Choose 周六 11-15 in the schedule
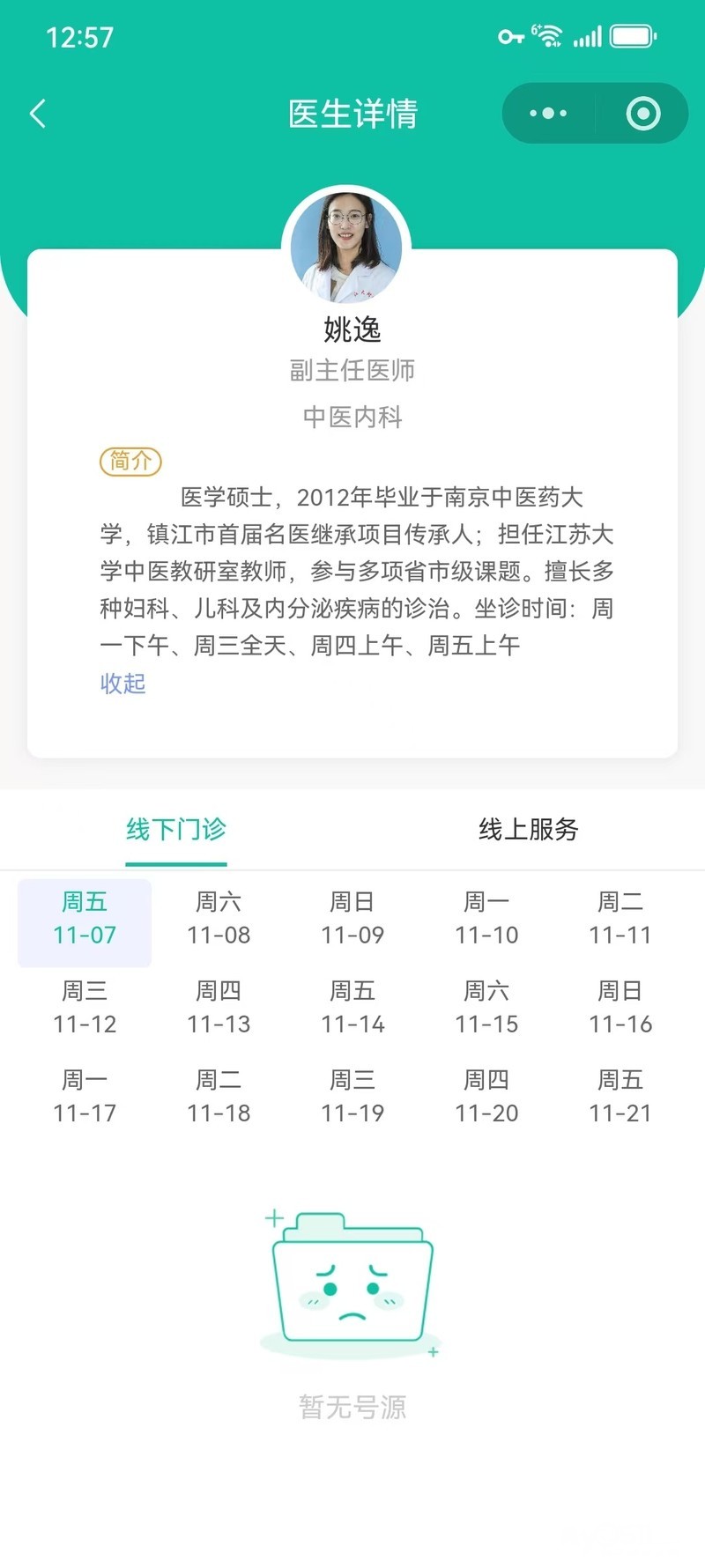The width and height of the screenshot is (705, 1568). 486,1008
